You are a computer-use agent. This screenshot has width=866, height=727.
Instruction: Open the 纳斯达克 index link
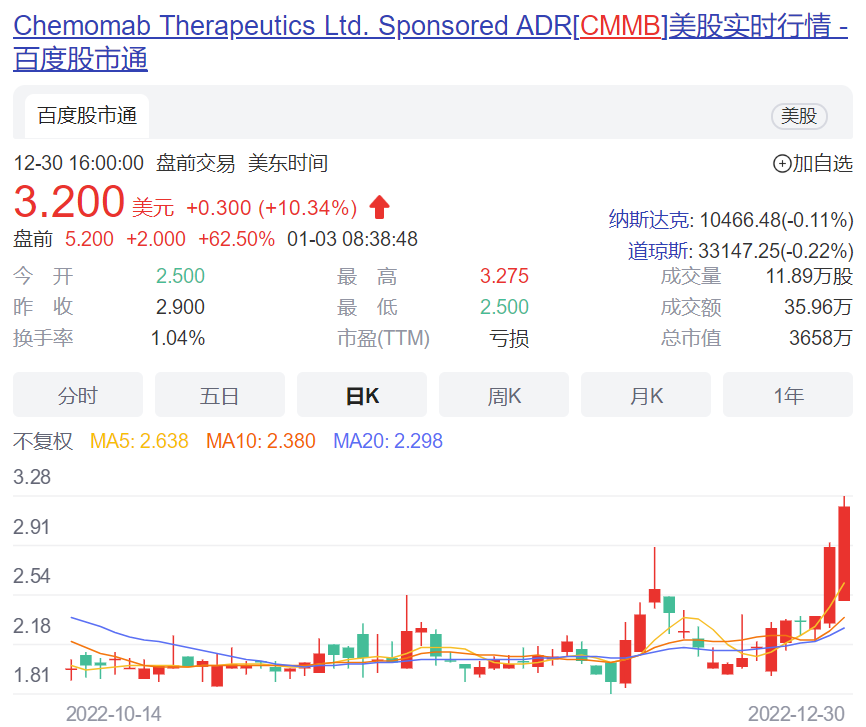tap(650, 220)
